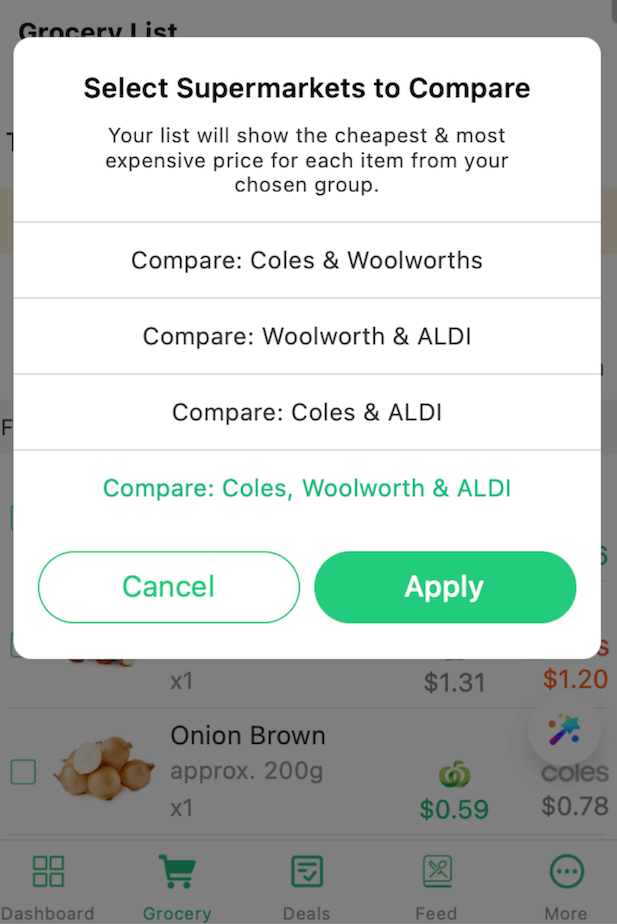Cancel the supermarket selection dialog
The width and height of the screenshot is (617, 924).
pyautogui.click(x=169, y=587)
